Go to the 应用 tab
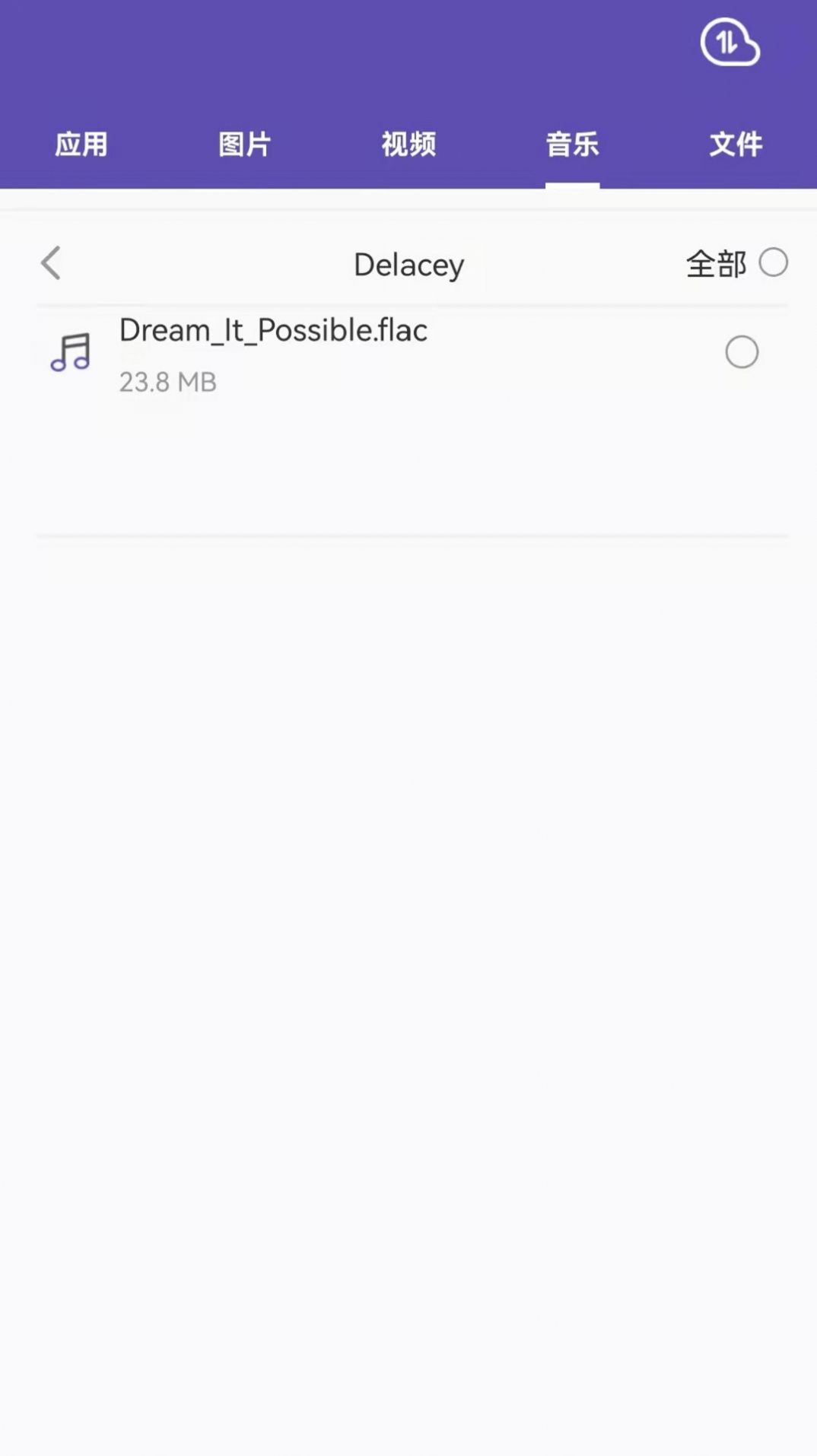817x1456 pixels. tap(82, 145)
